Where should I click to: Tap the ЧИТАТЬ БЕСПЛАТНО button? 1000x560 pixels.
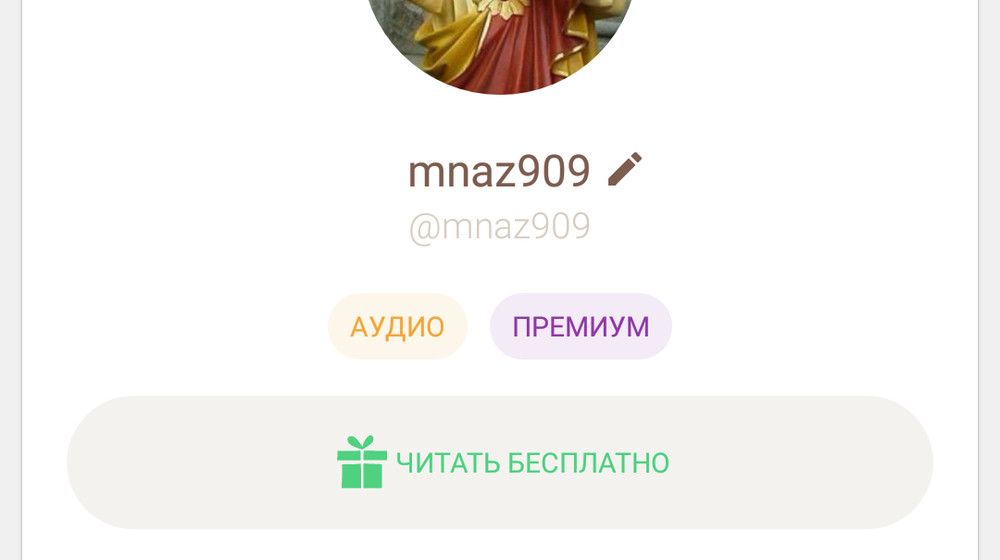coord(500,463)
